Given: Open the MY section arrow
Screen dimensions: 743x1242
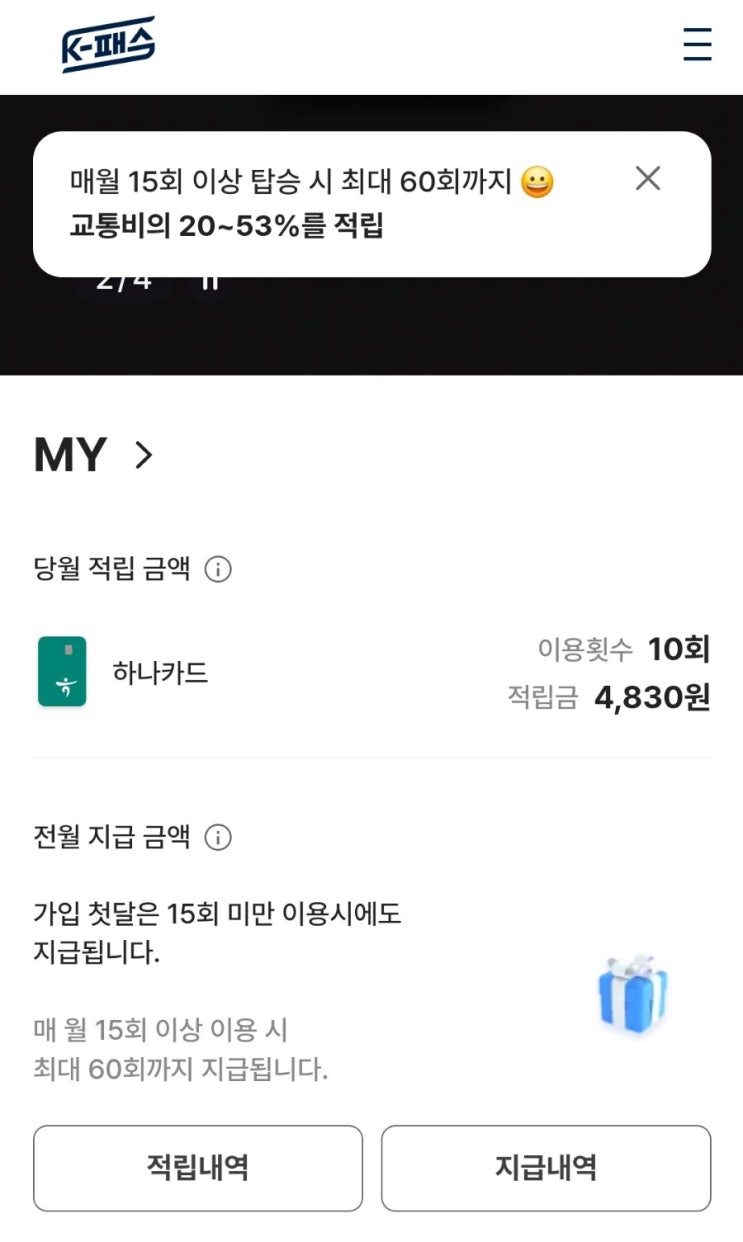Looking at the screenshot, I should (x=144, y=456).
